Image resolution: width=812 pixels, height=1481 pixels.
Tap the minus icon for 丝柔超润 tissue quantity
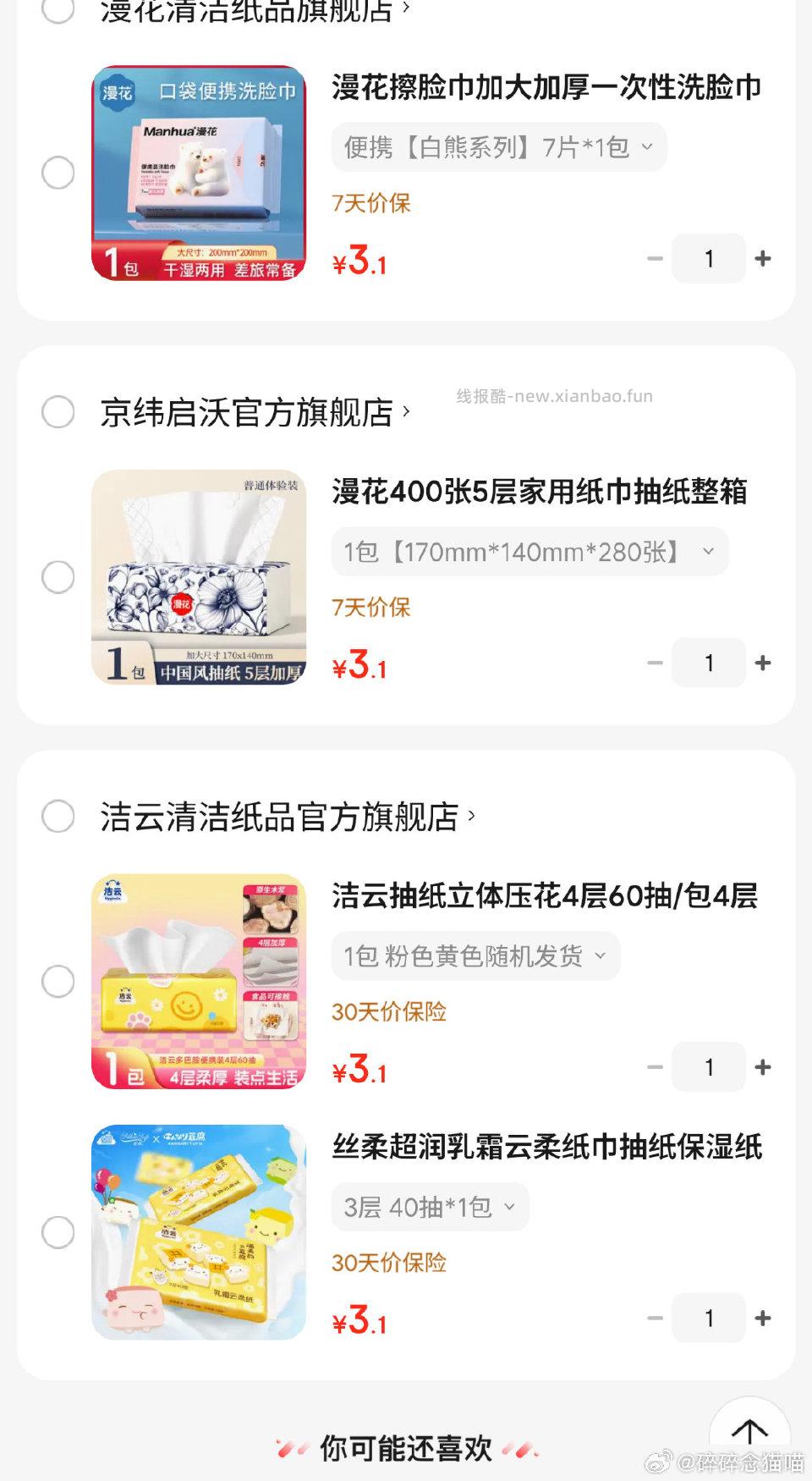coord(655,1318)
